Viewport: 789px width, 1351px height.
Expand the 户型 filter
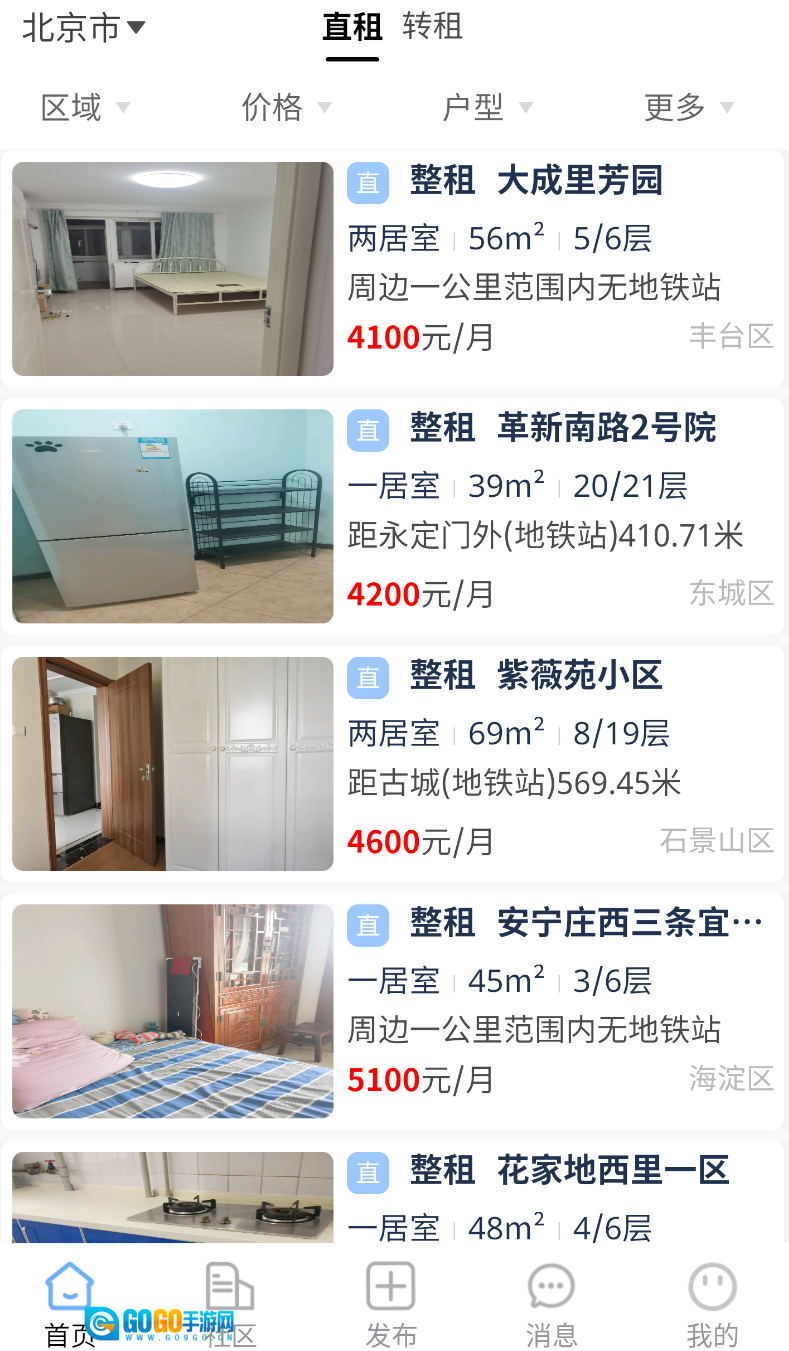click(487, 107)
